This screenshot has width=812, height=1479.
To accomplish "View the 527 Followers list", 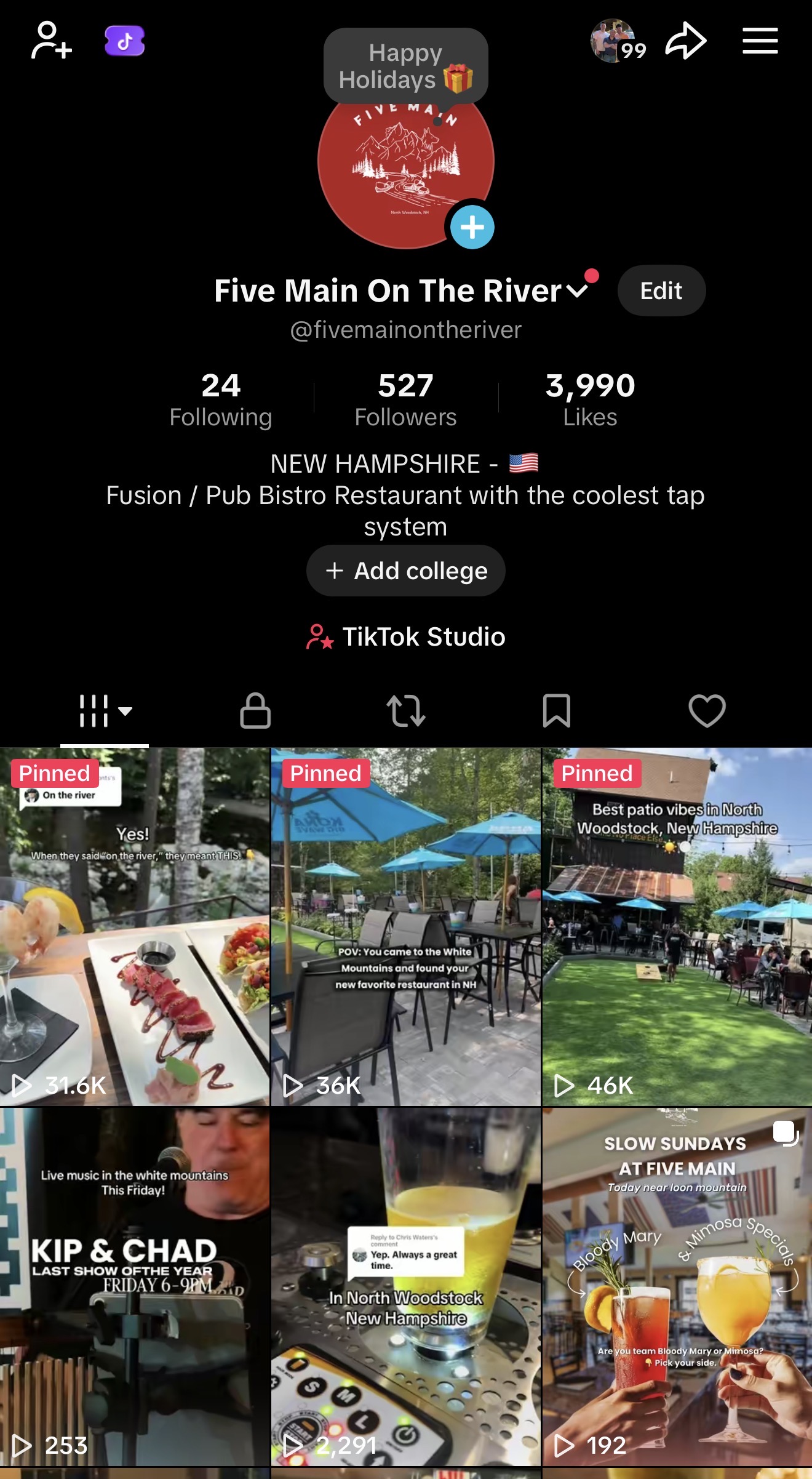I will click(x=405, y=399).
